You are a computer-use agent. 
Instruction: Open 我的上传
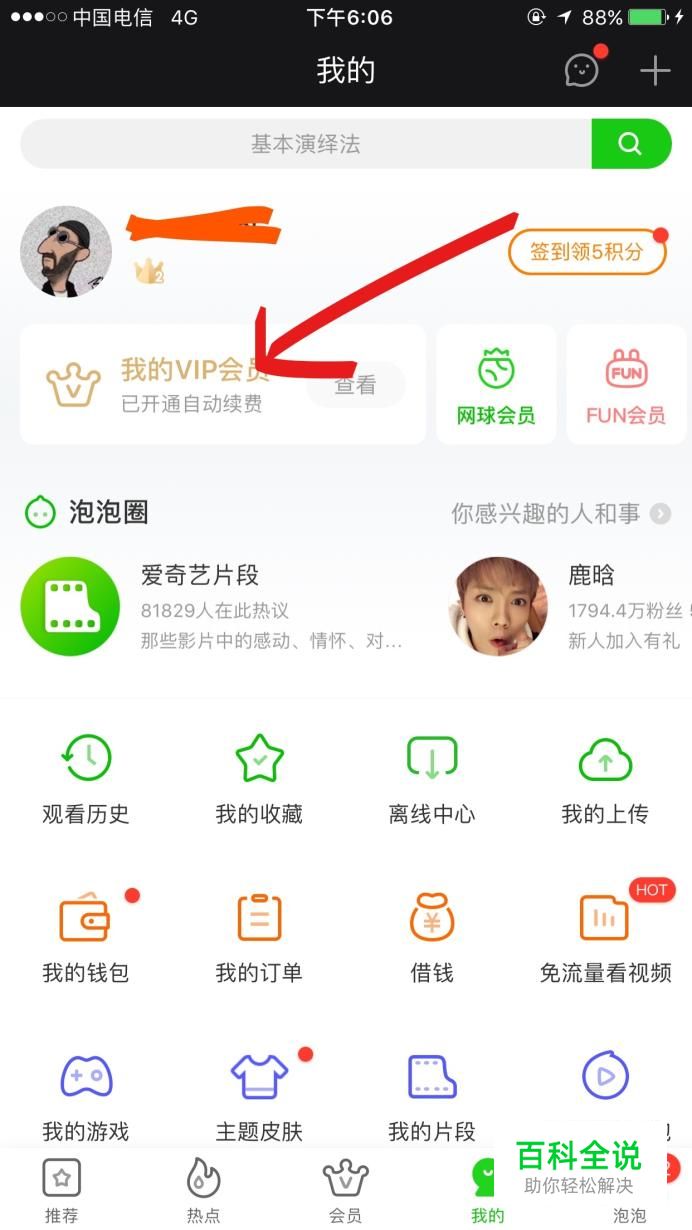click(605, 779)
